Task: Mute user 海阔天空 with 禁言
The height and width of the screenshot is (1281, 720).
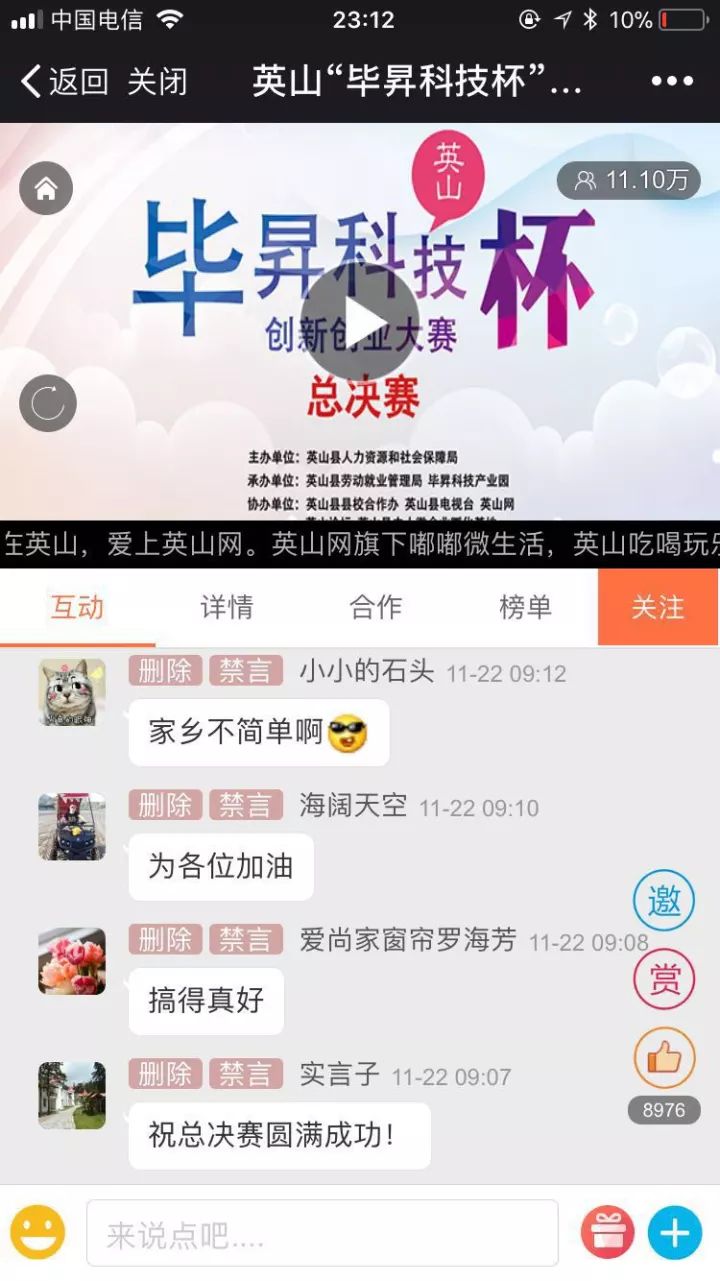Action: tap(246, 805)
